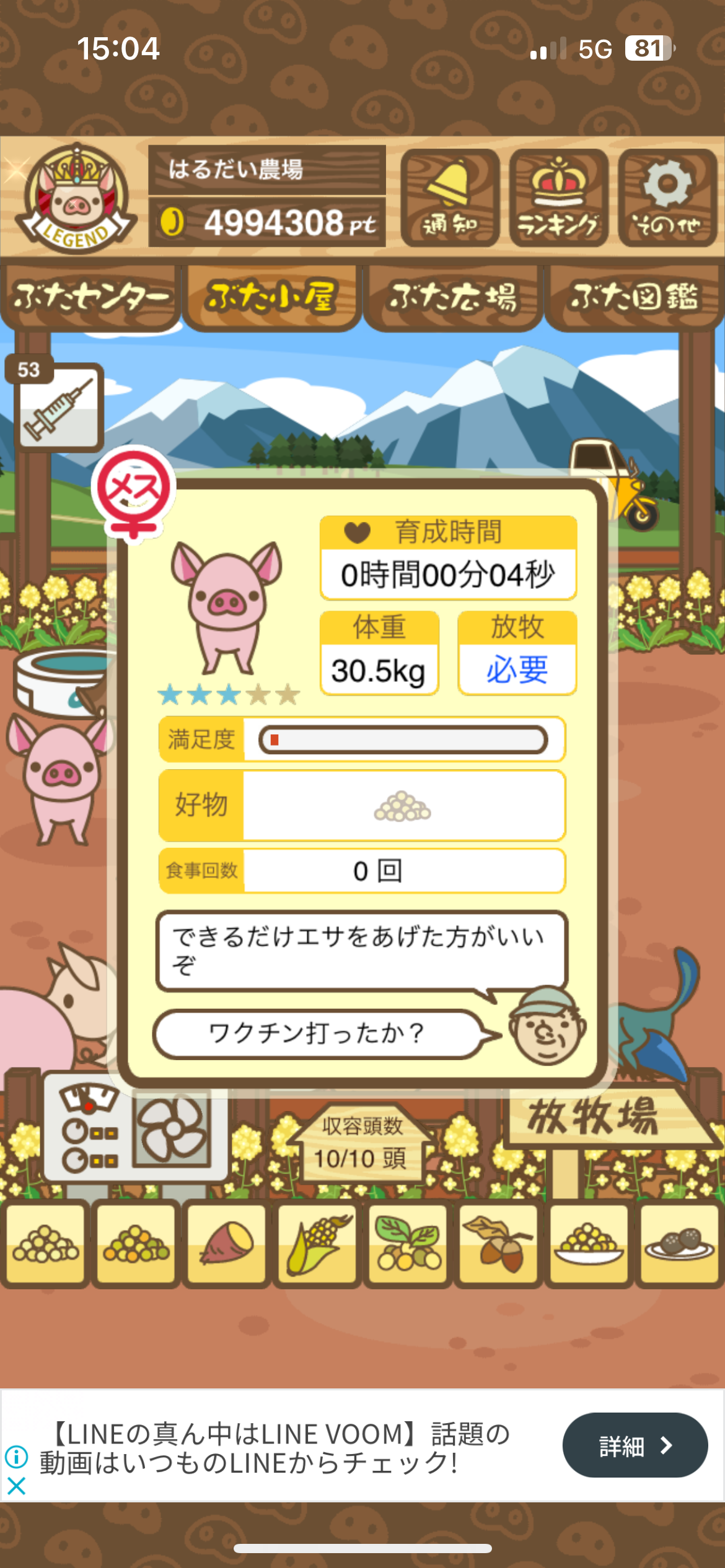Image resolution: width=725 pixels, height=1568 pixels.
Task: Switch to the ぶたセンター tab
Action: [90, 297]
